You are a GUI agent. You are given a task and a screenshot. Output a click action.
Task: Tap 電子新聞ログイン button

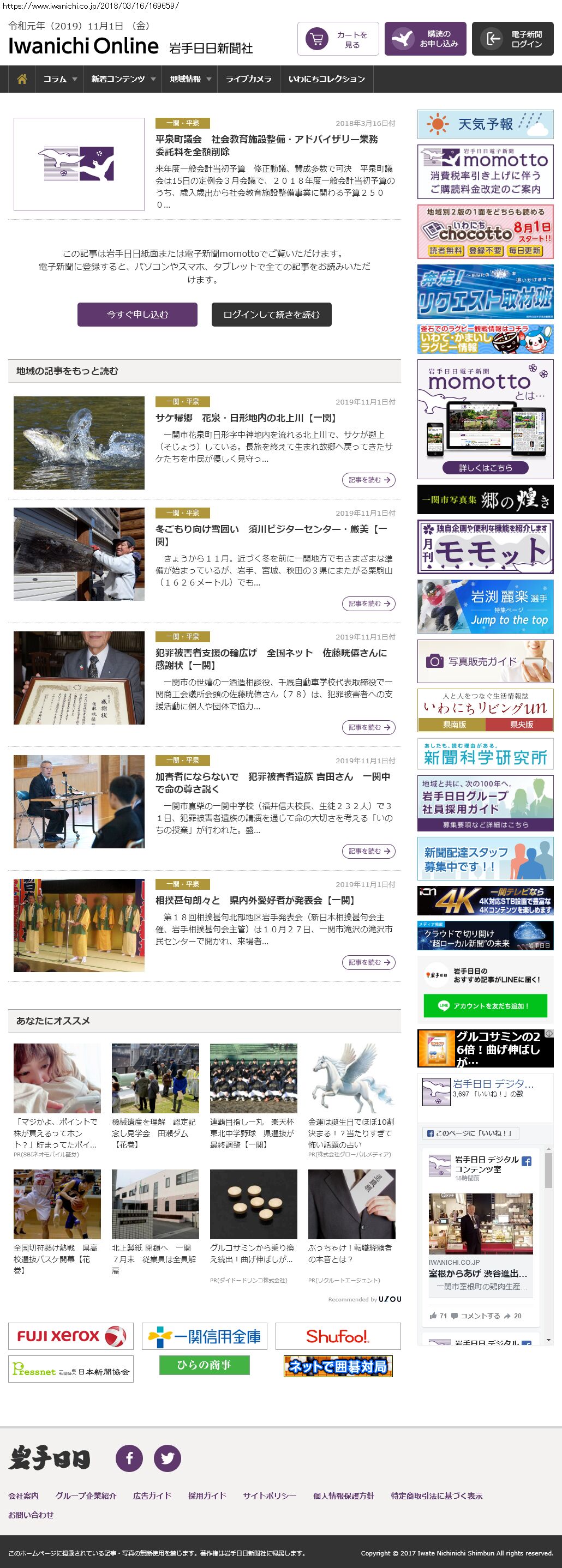tap(512, 39)
